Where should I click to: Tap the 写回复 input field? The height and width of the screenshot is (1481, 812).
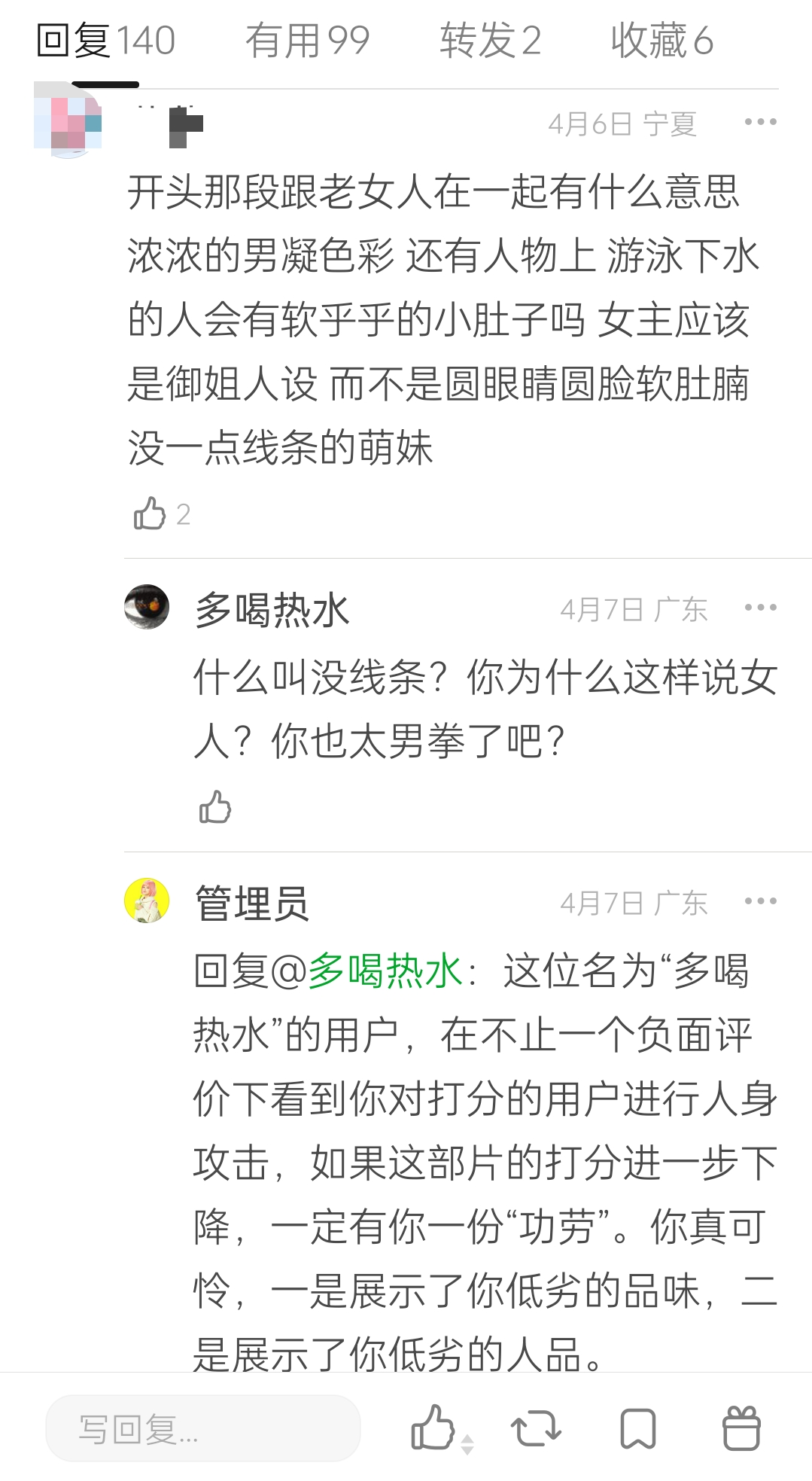pyautogui.click(x=203, y=1428)
